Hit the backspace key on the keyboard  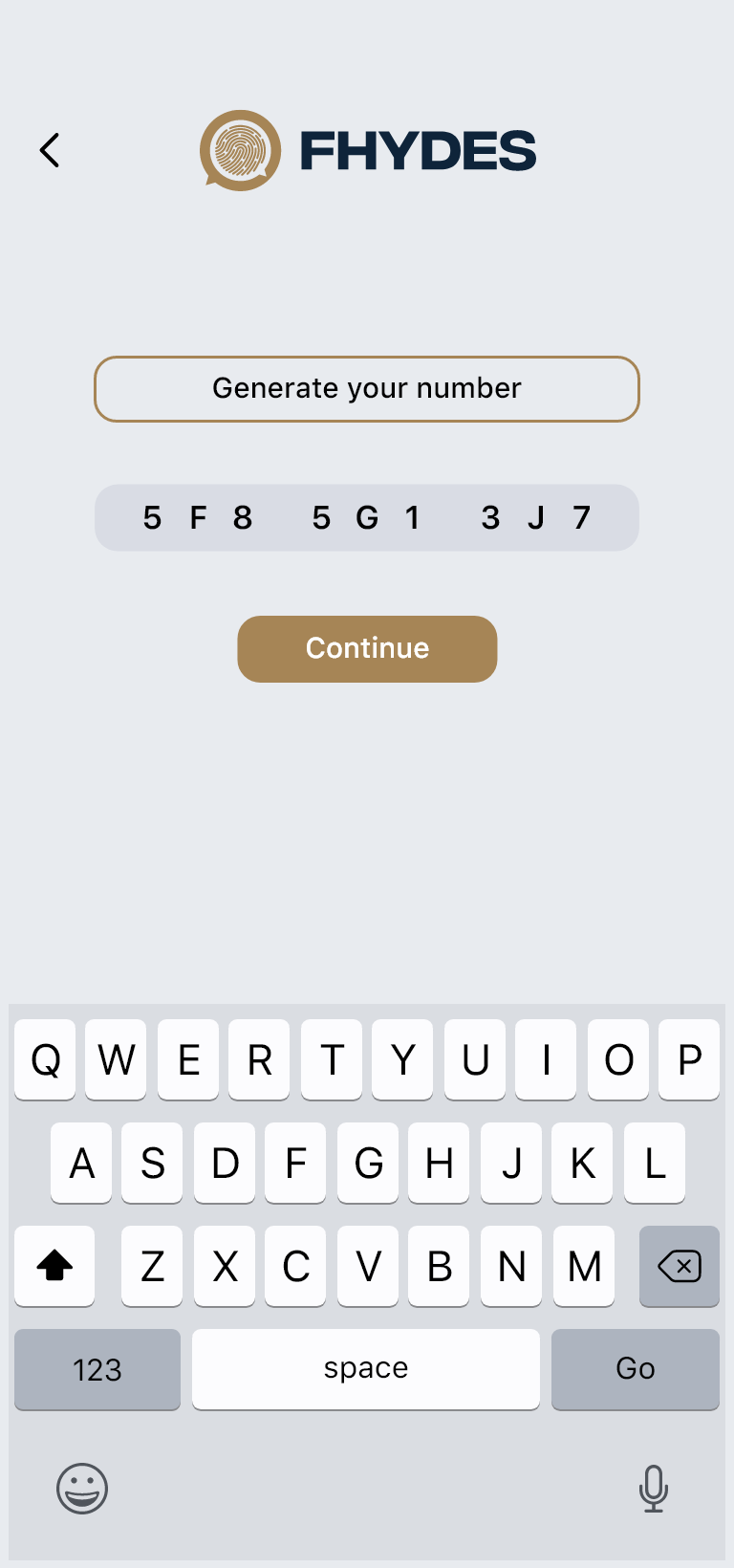point(679,1266)
